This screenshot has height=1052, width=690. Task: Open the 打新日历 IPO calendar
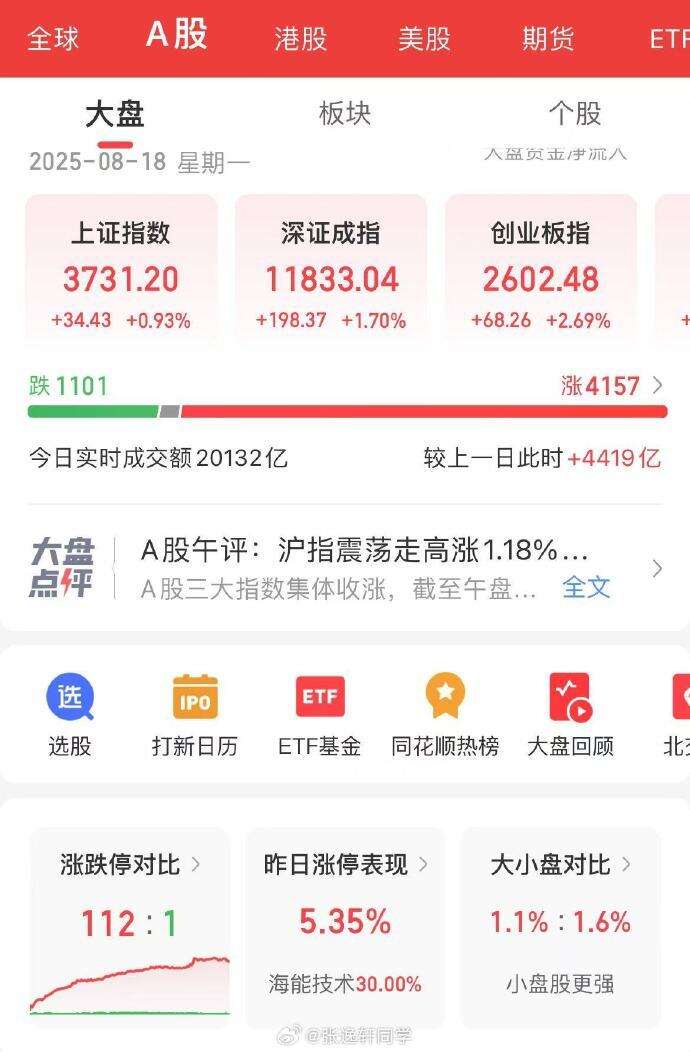195,715
